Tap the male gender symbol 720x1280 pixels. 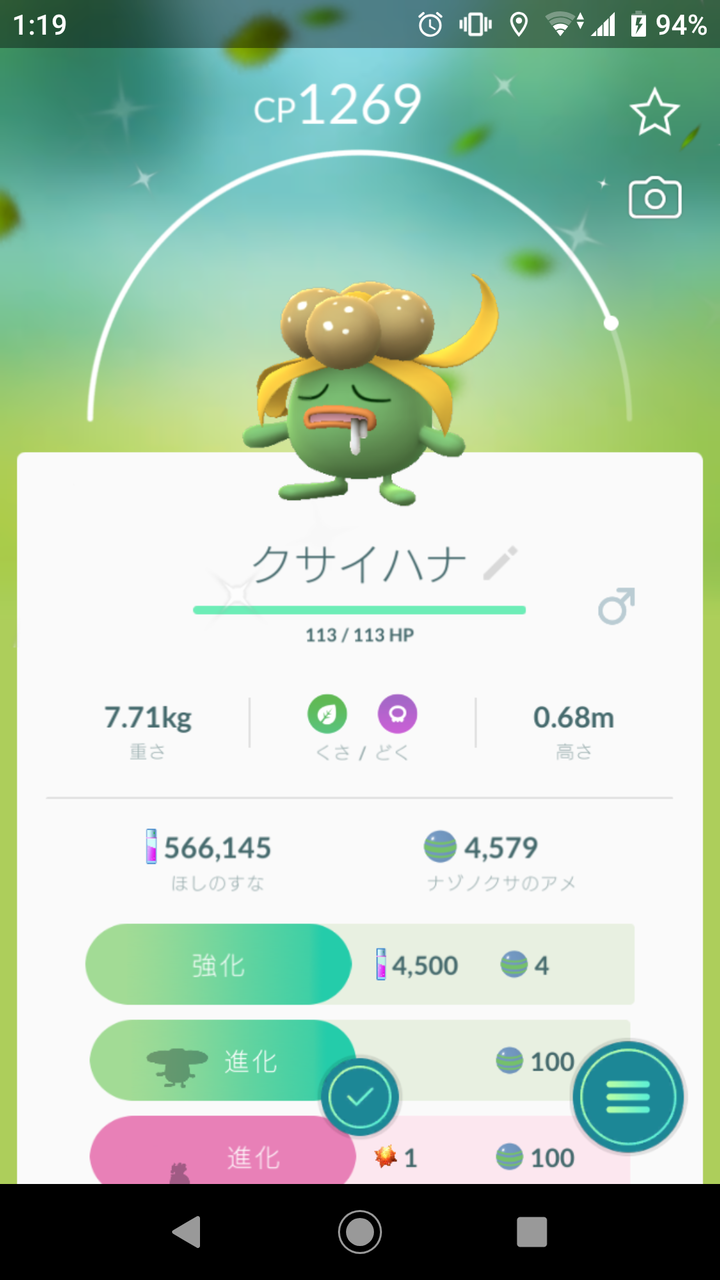[617, 607]
